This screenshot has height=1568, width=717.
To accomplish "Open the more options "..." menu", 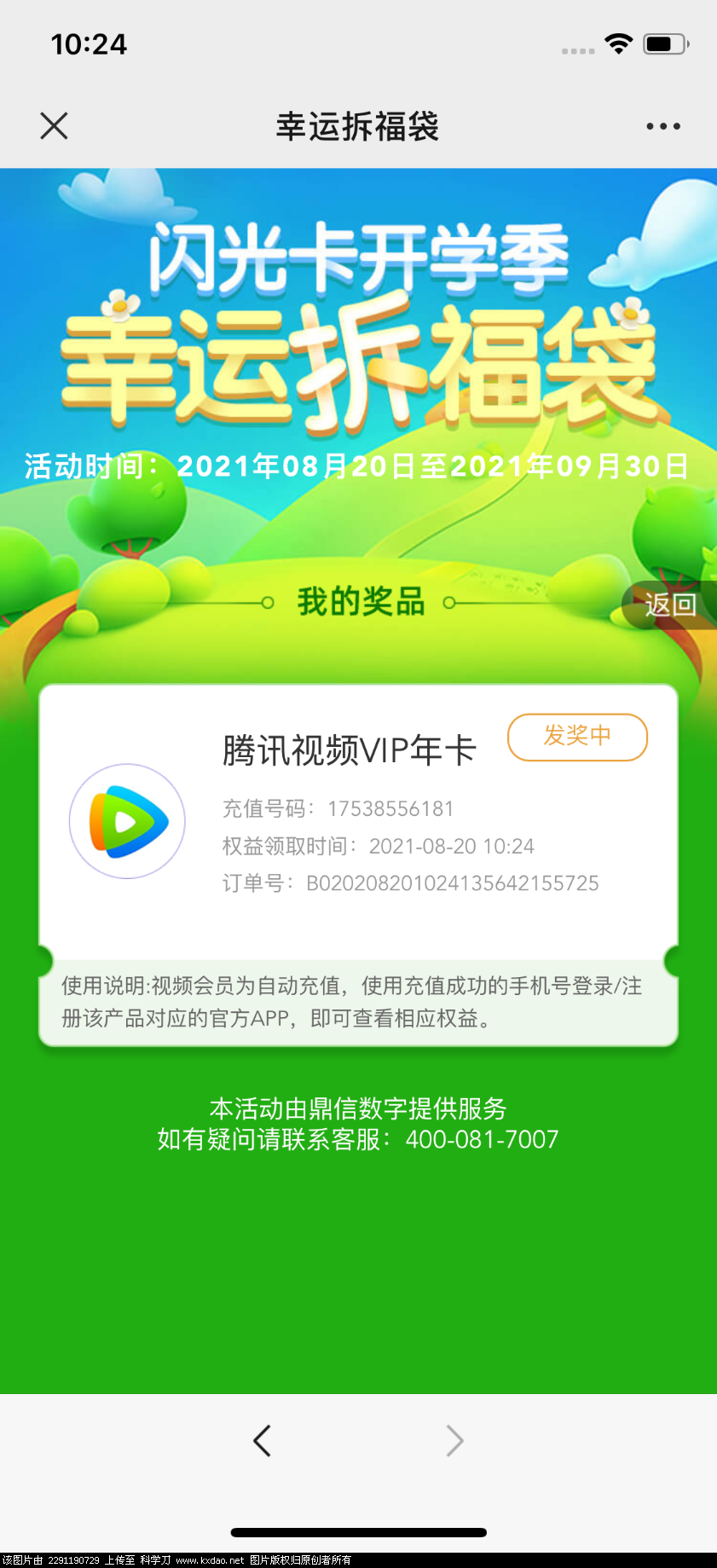I will click(x=662, y=125).
